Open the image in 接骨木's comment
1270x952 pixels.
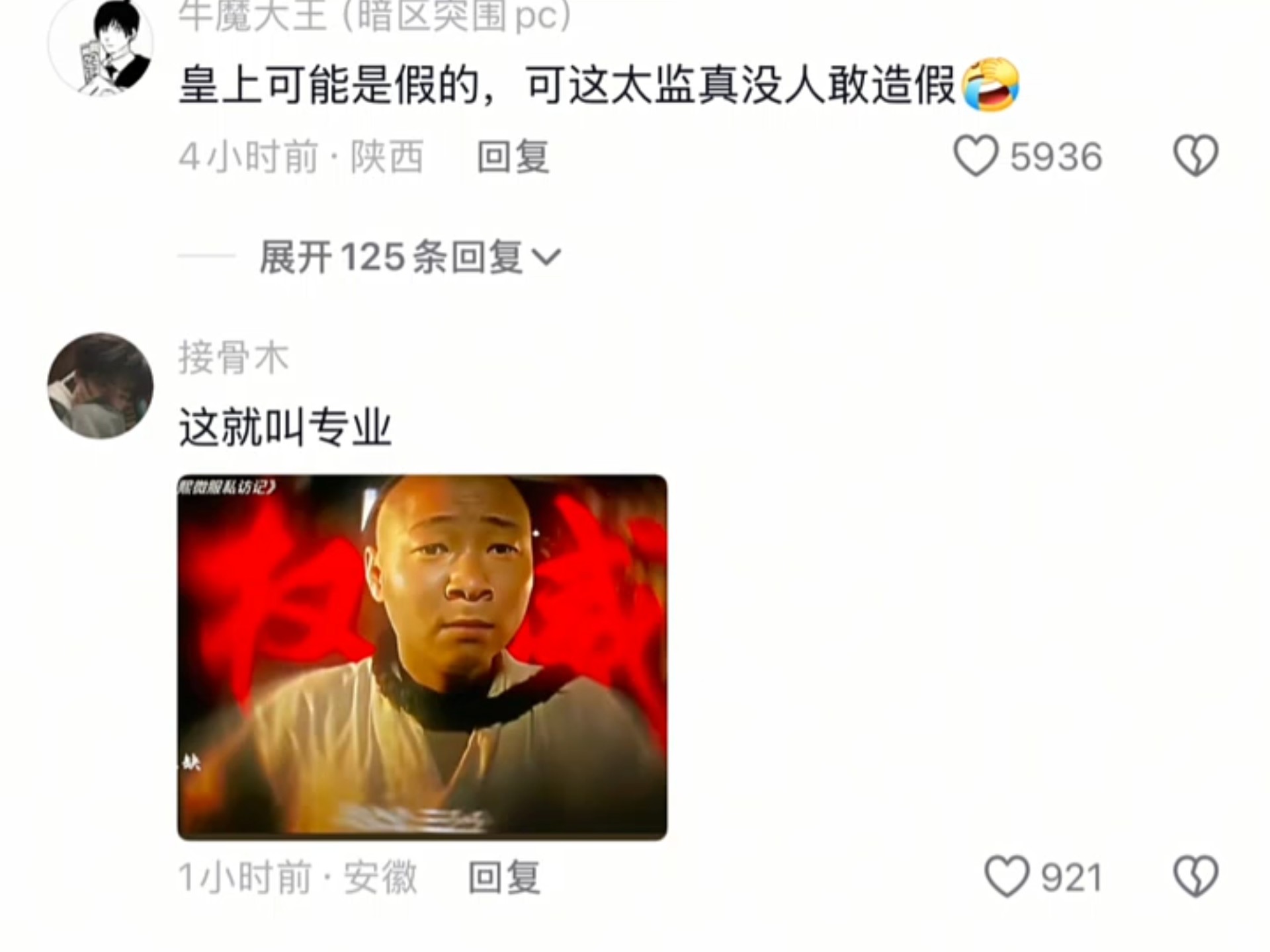point(422,657)
